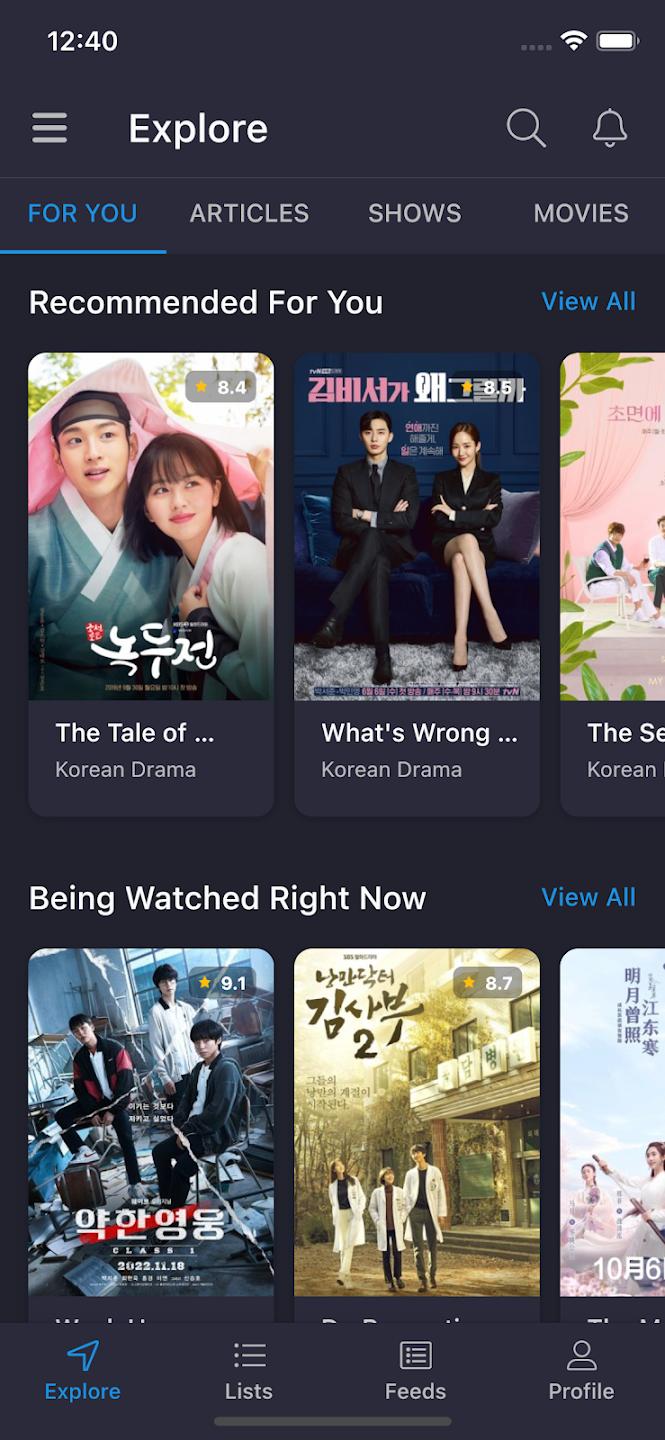Screen dimensions: 665x1440
Task: Open the drama poster rated 9.1
Action: coord(151,1120)
